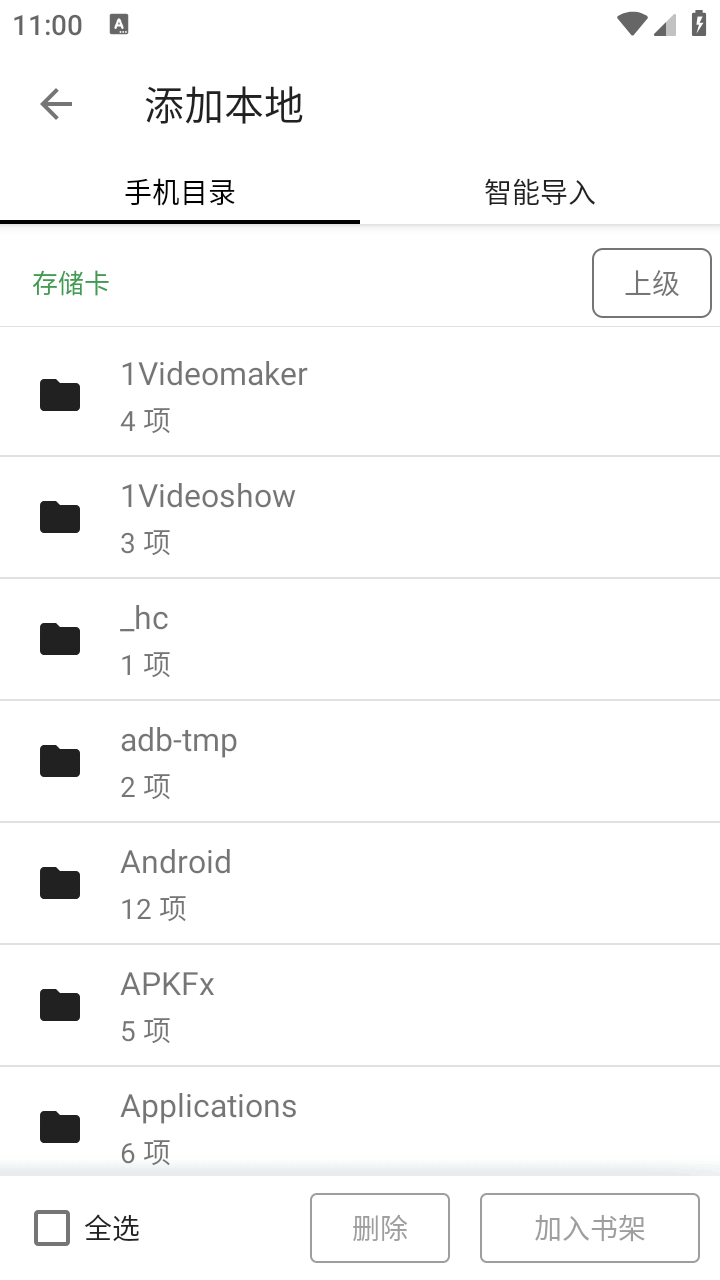Click the 删除 button
Image resolution: width=720 pixels, height=1280 pixels.
[x=380, y=1228]
